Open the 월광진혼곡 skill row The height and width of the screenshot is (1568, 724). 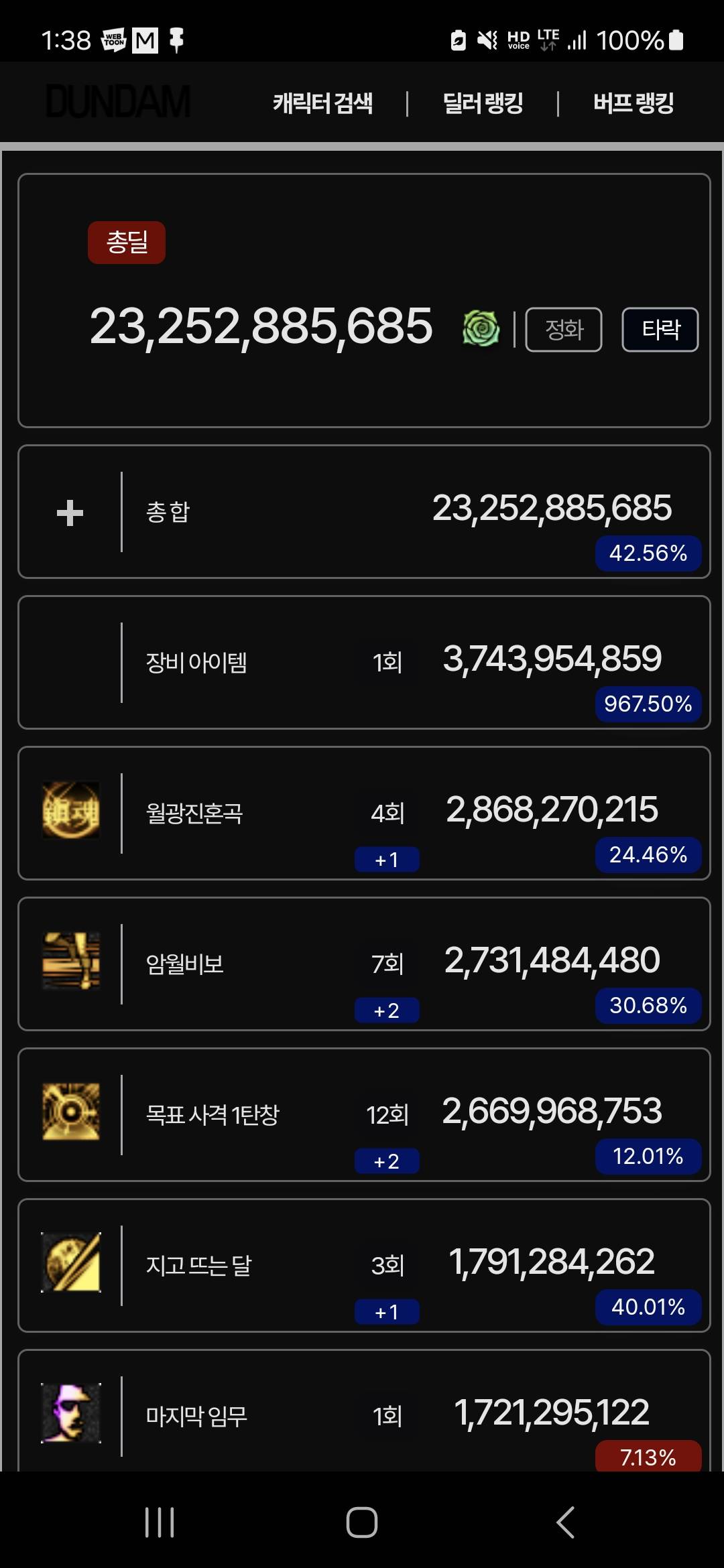(364, 813)
